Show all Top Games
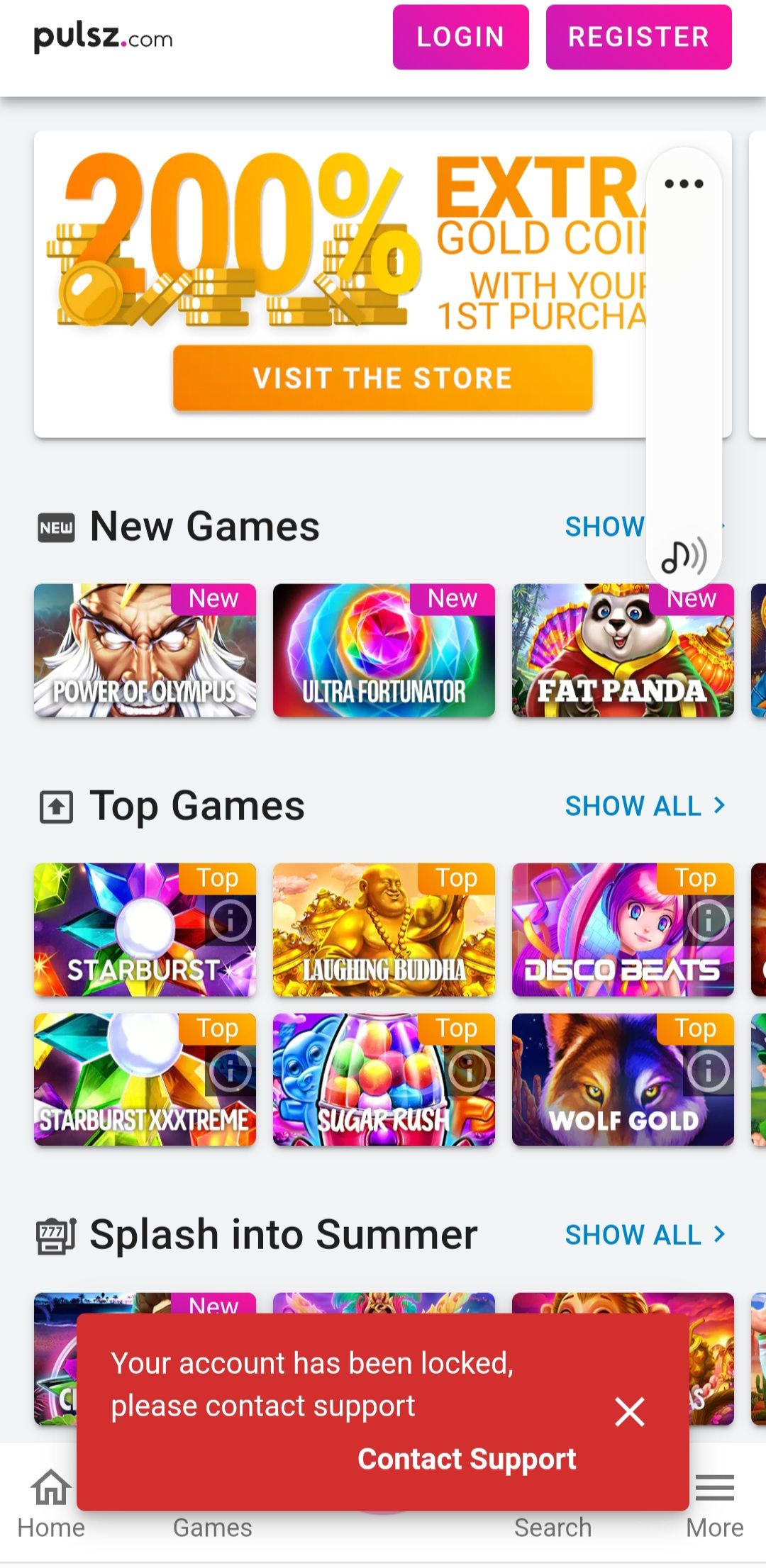The image size is (766, 1568). [645, 806]
